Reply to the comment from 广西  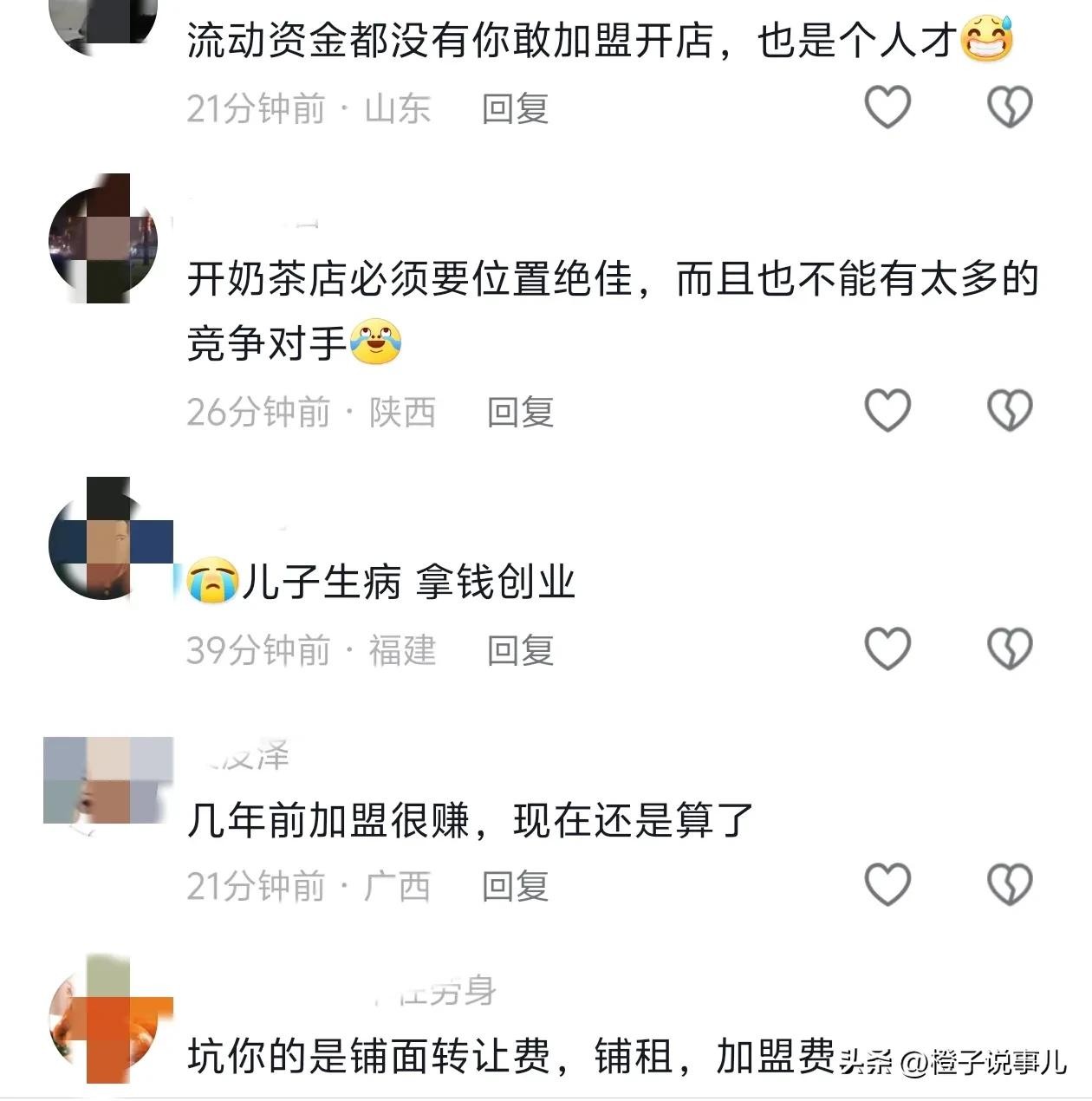click(515, 887)
